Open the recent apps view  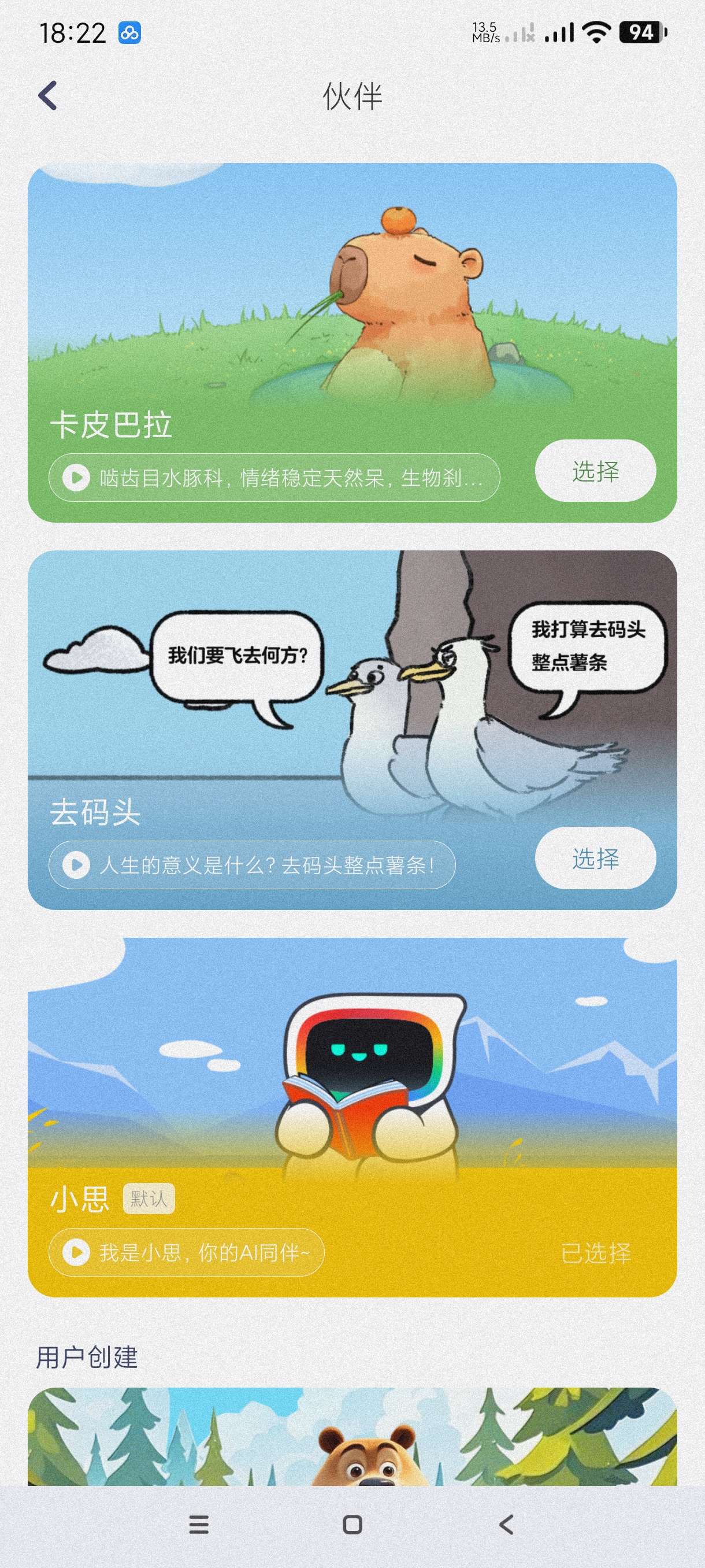tap(199, 1524)
